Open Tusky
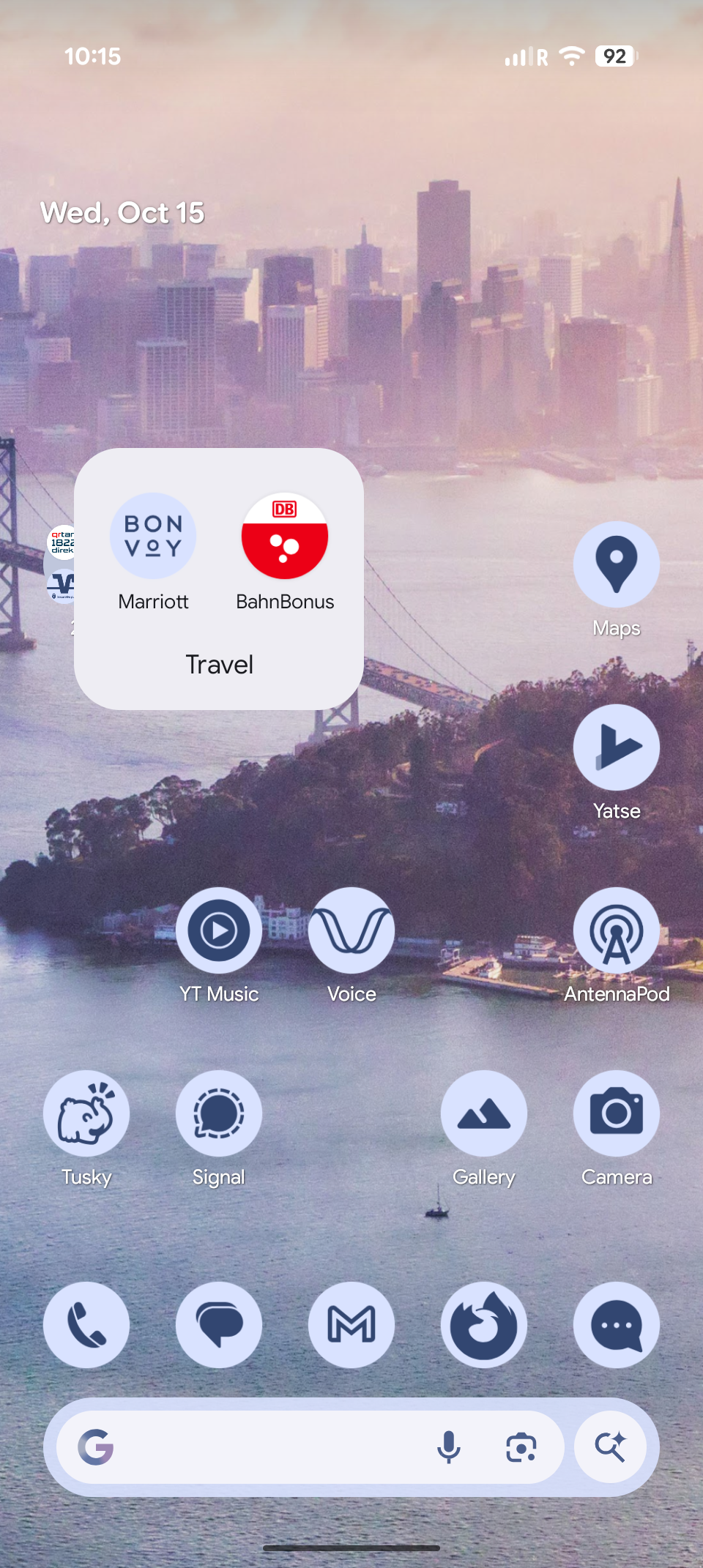703x1568 pixels. pos(86,1113)
